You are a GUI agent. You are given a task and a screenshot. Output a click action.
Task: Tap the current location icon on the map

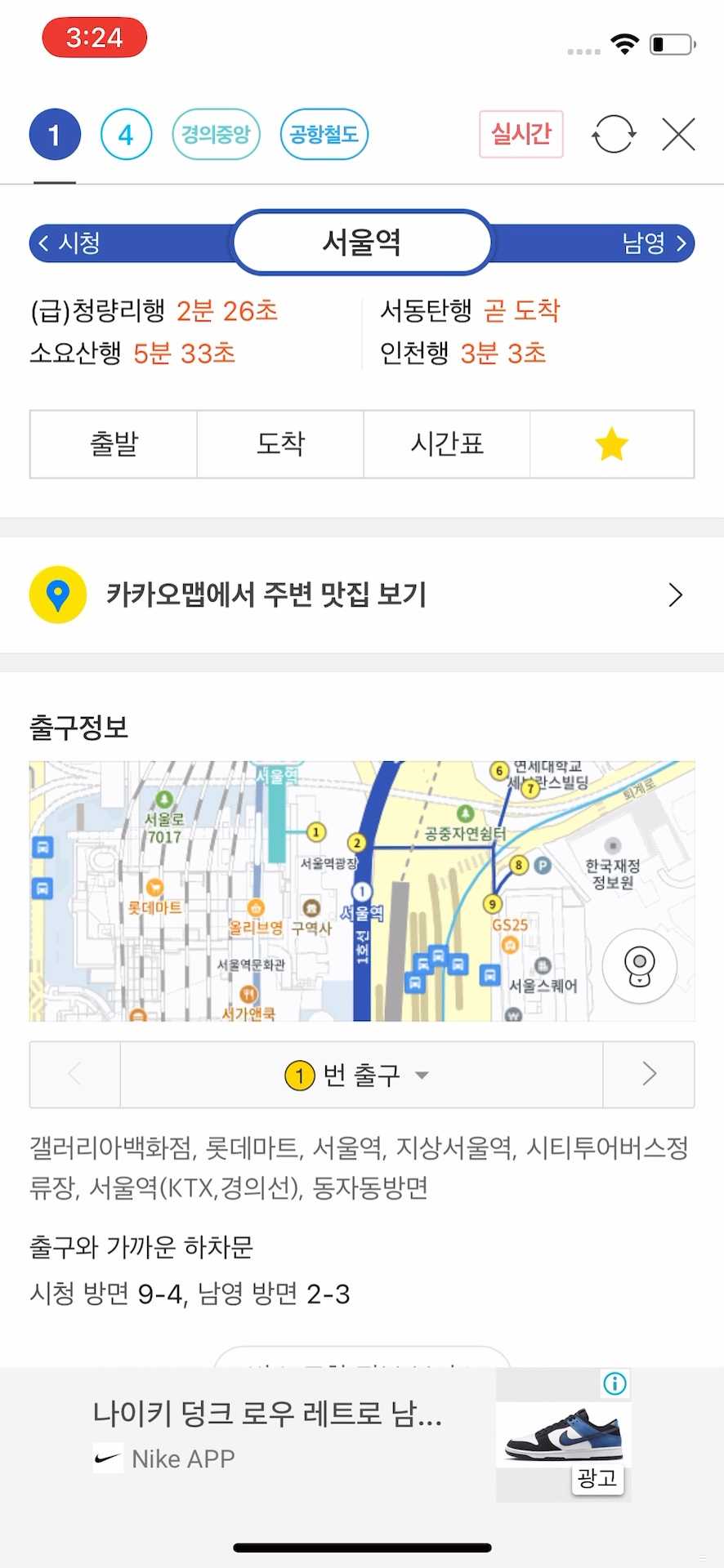[x=640, y=966]
